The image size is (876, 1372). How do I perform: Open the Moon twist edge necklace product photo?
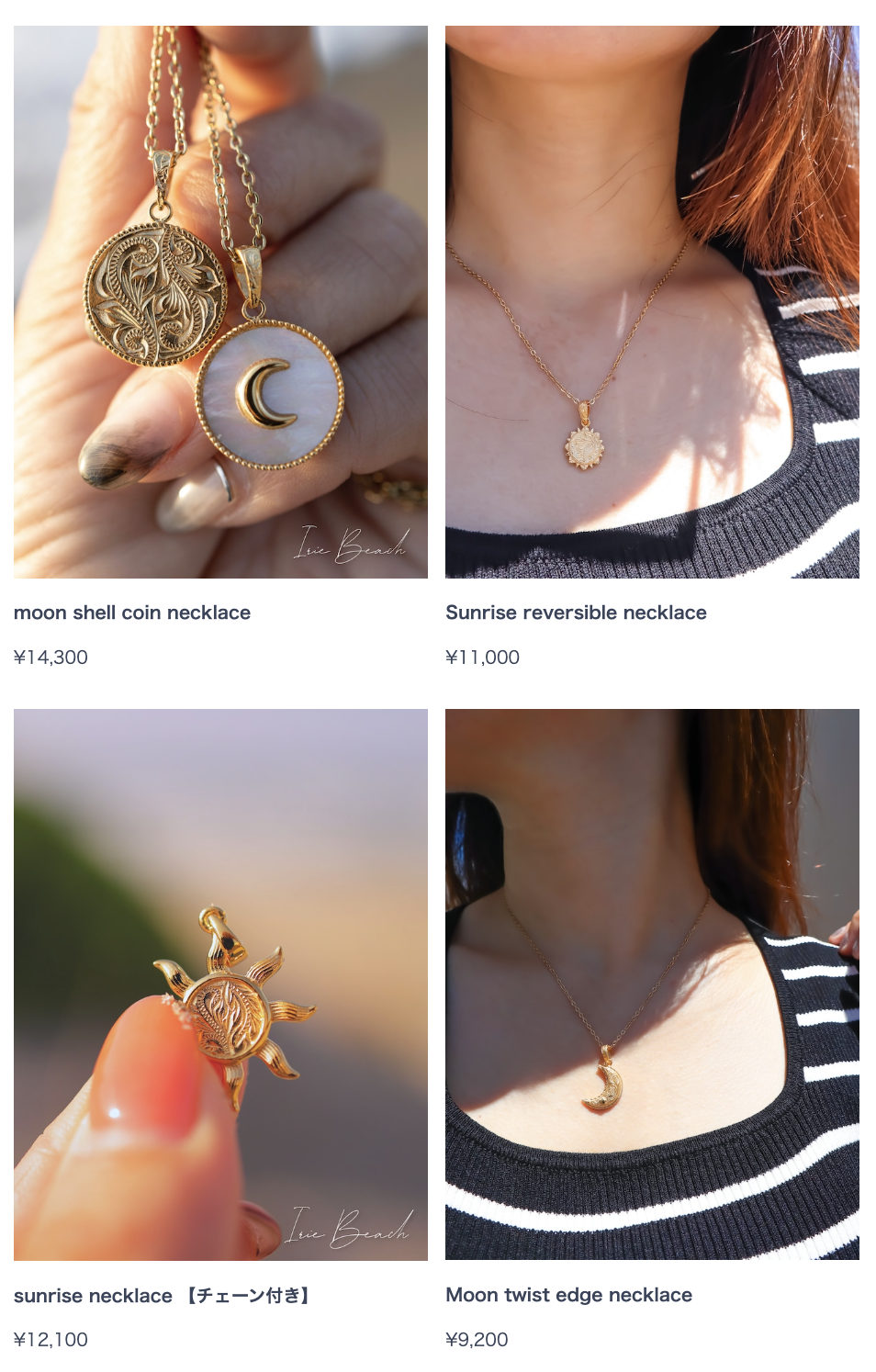click(652, 984)
